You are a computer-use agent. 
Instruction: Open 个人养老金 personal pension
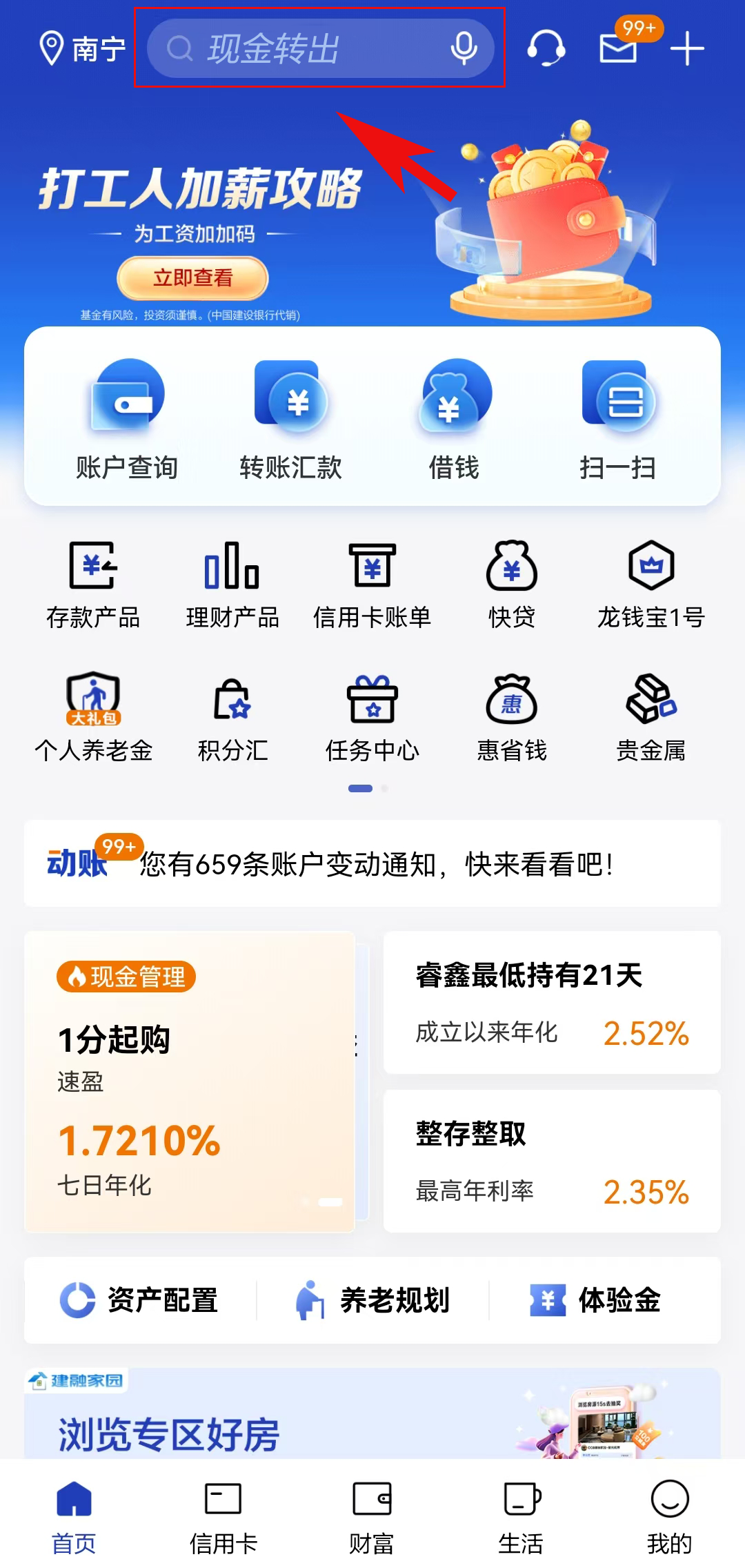[x=93, y=718]
